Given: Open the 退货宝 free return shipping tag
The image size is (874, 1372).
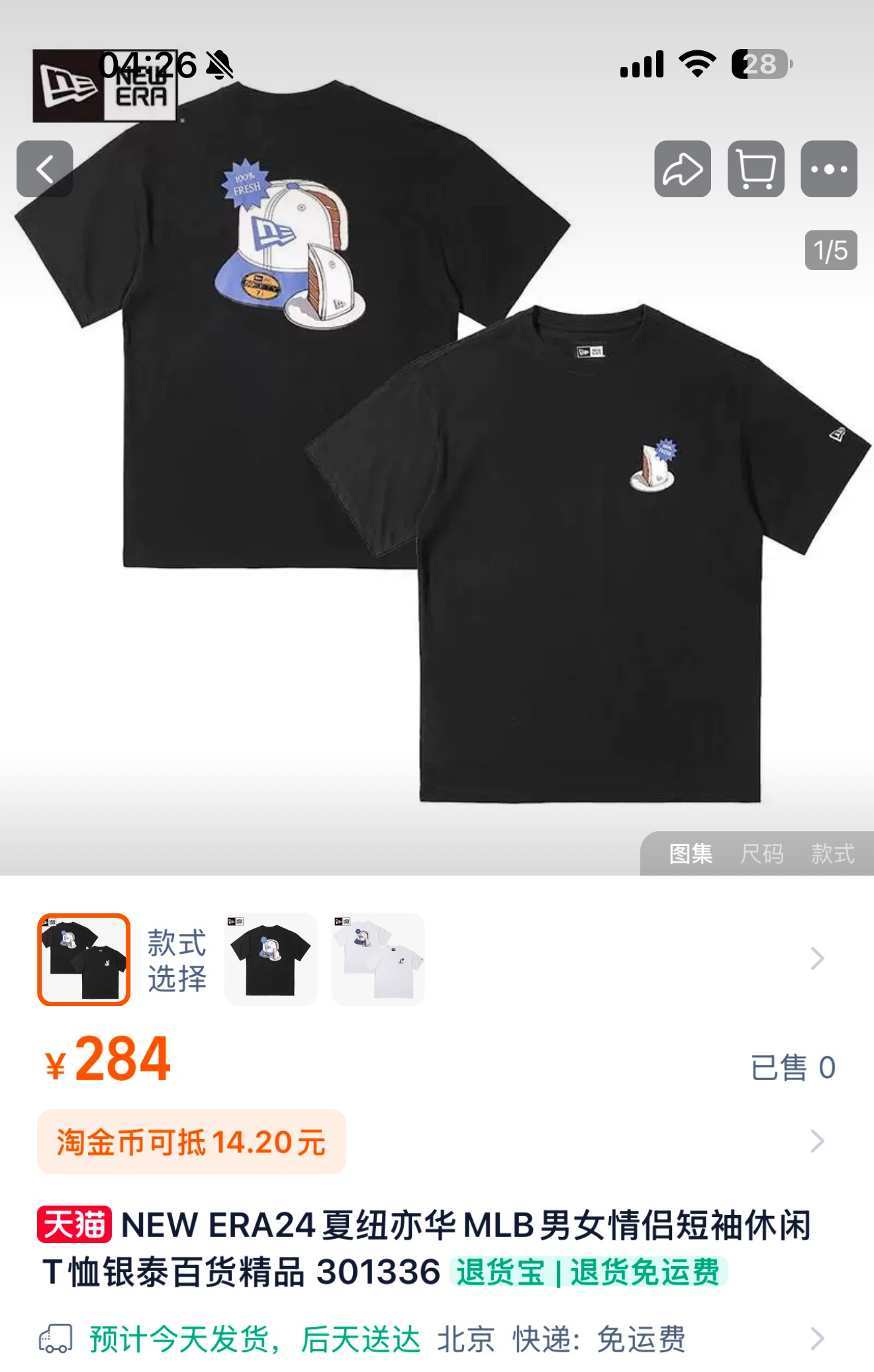Looking at the screenshot, I should pos(588,1271).
